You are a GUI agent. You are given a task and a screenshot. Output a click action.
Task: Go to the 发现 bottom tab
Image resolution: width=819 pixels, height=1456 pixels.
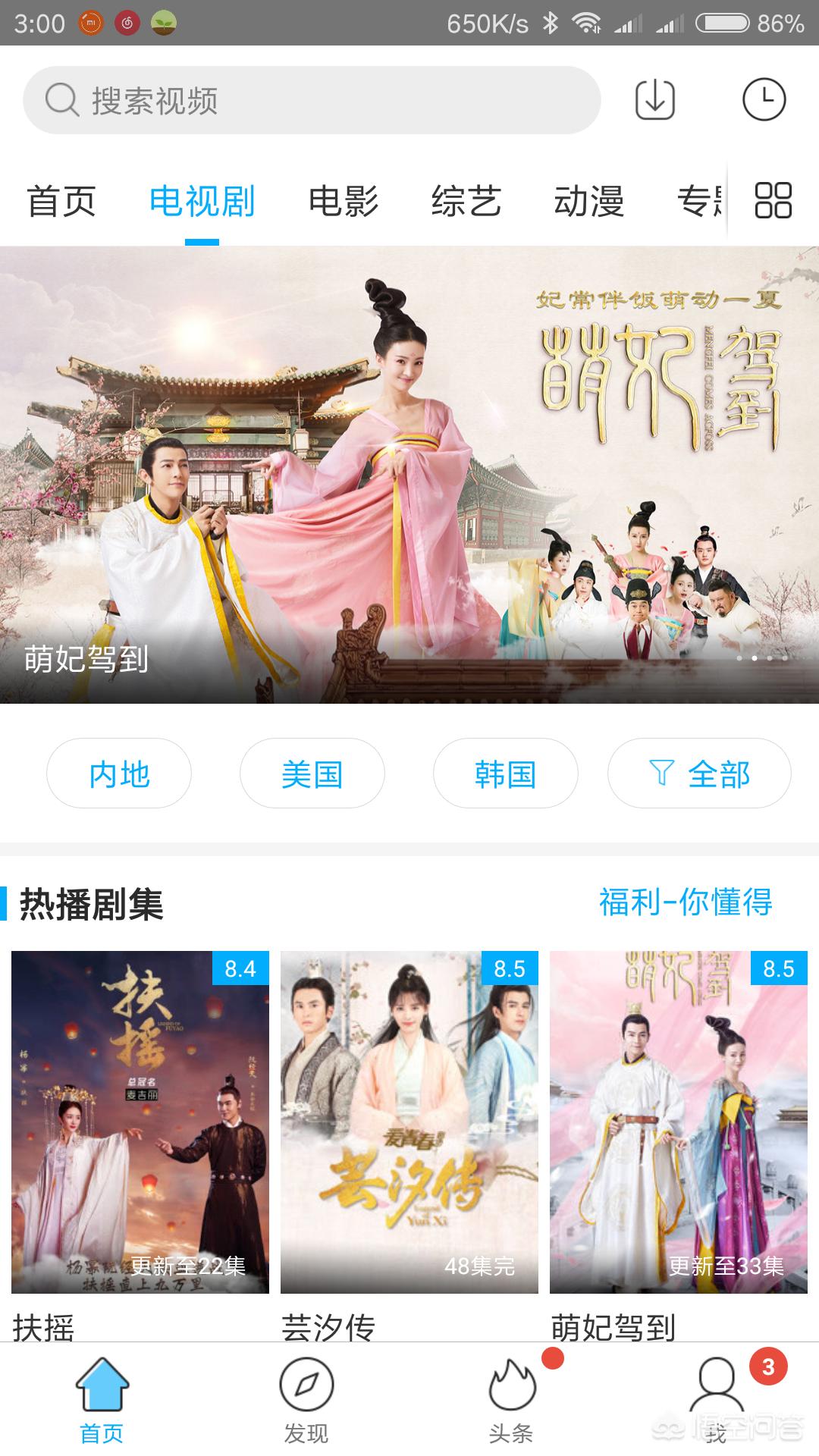pos(306,1400)
